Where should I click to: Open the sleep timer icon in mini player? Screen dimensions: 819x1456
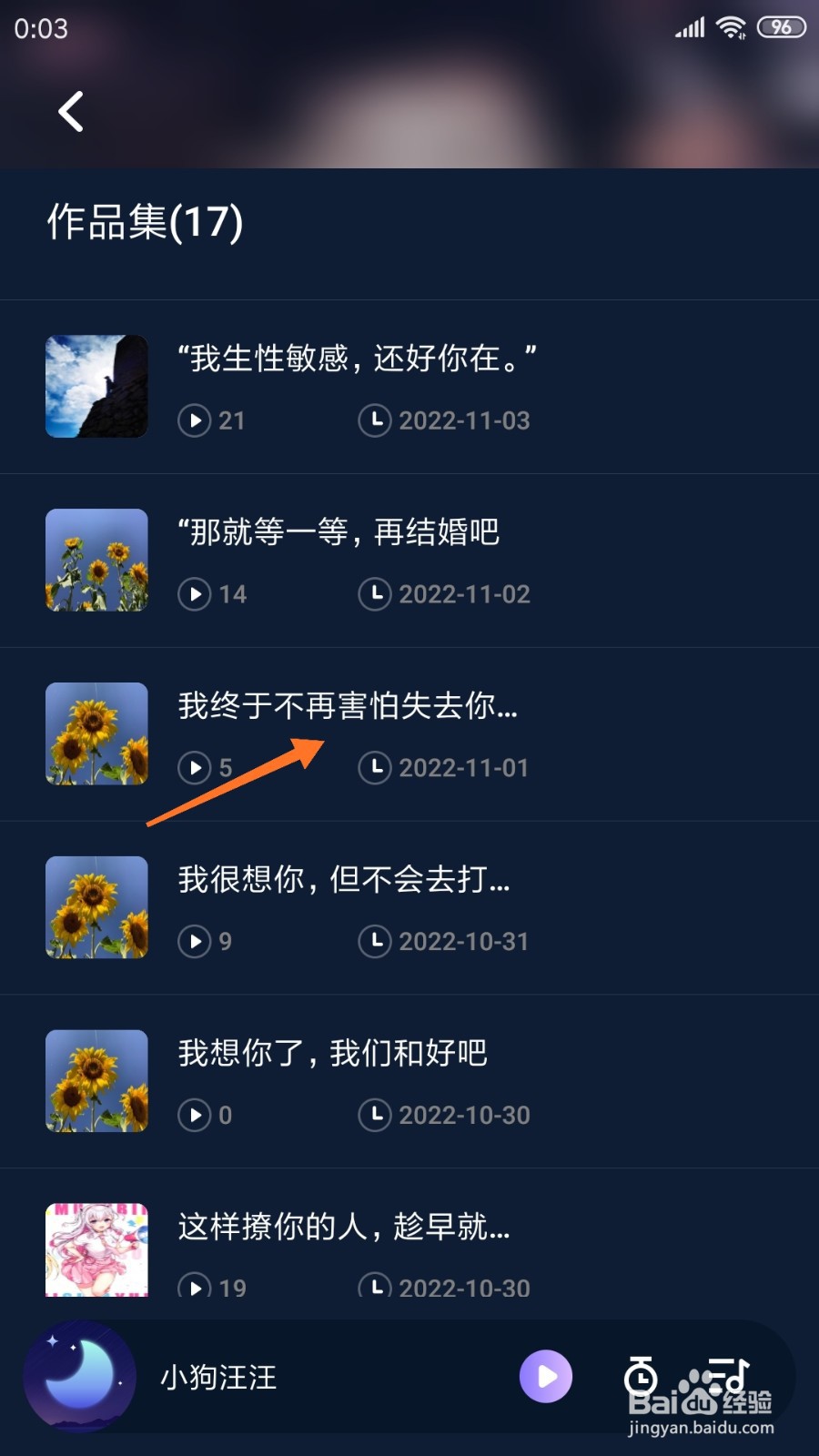click(x=642, y=1377)
